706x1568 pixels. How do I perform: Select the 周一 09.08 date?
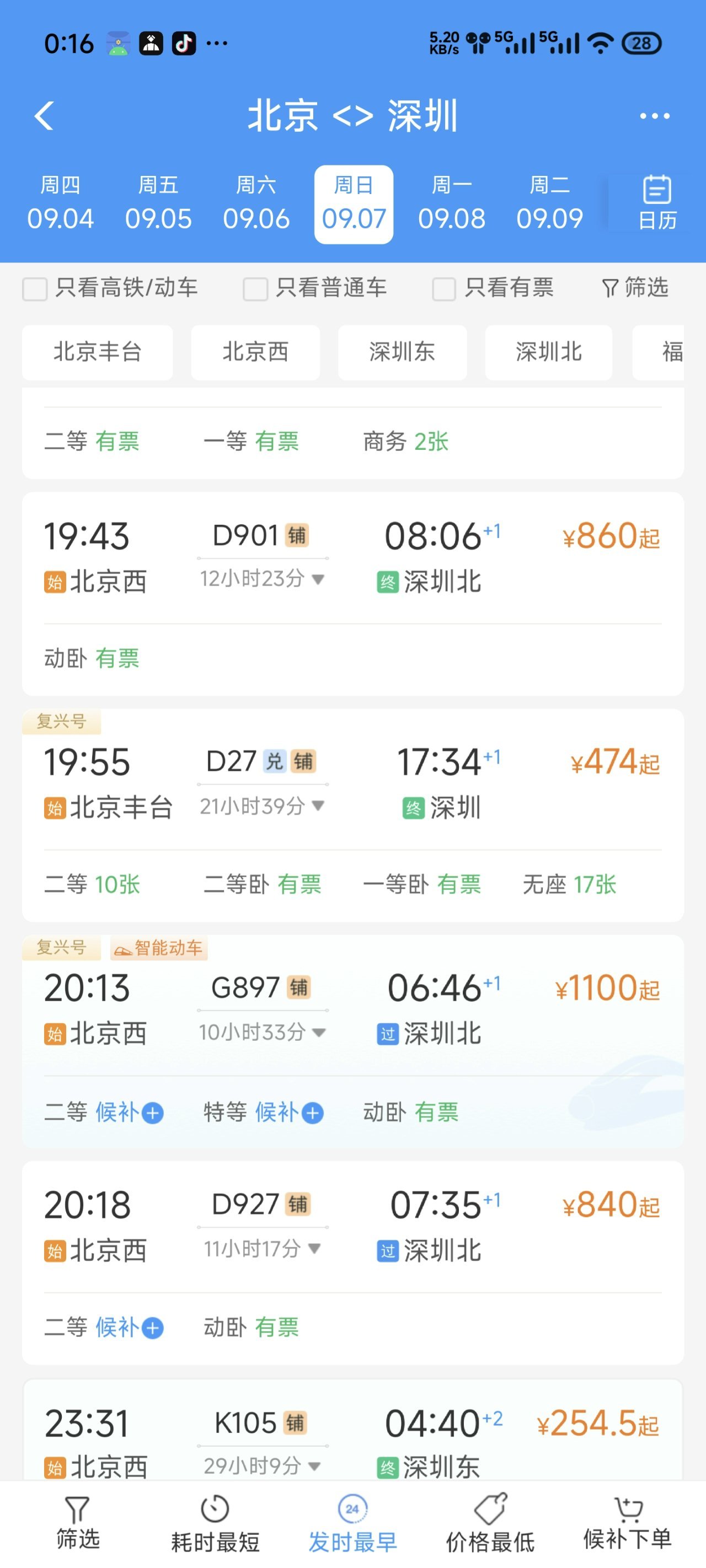[x=451, y=203]
